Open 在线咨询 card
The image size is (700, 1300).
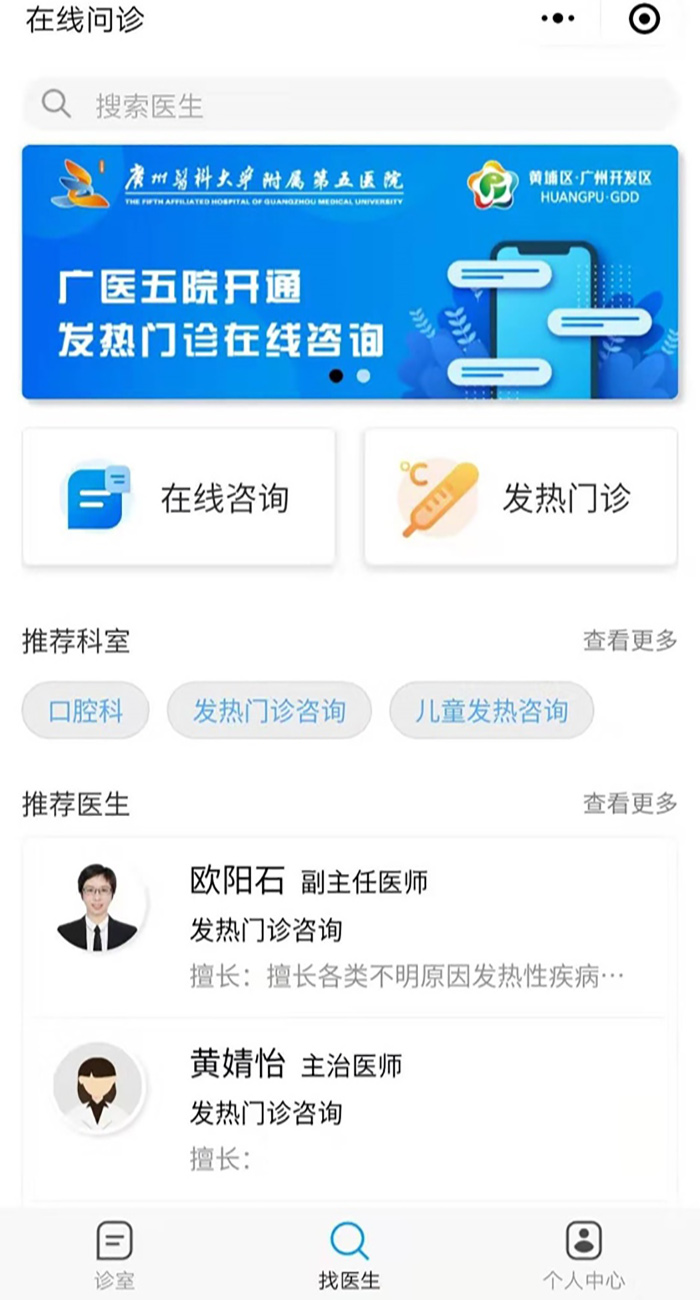pyautogui.click(x=179, y=498)
